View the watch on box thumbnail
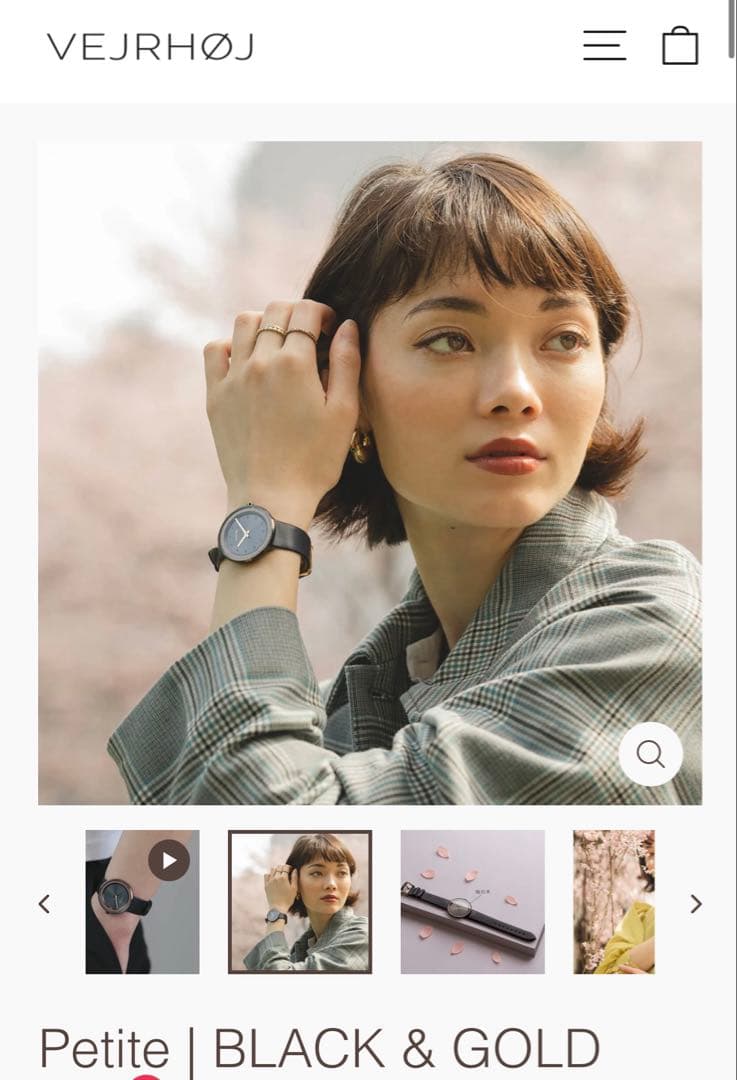This screenshot has height=1080, width=737. coord(472,901)
